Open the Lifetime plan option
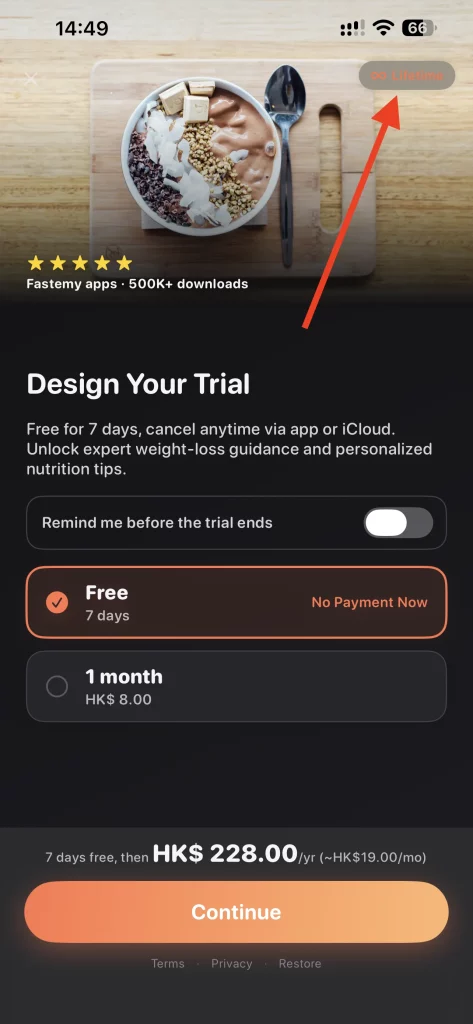The image size is (473, 1024). pos(406,76)
